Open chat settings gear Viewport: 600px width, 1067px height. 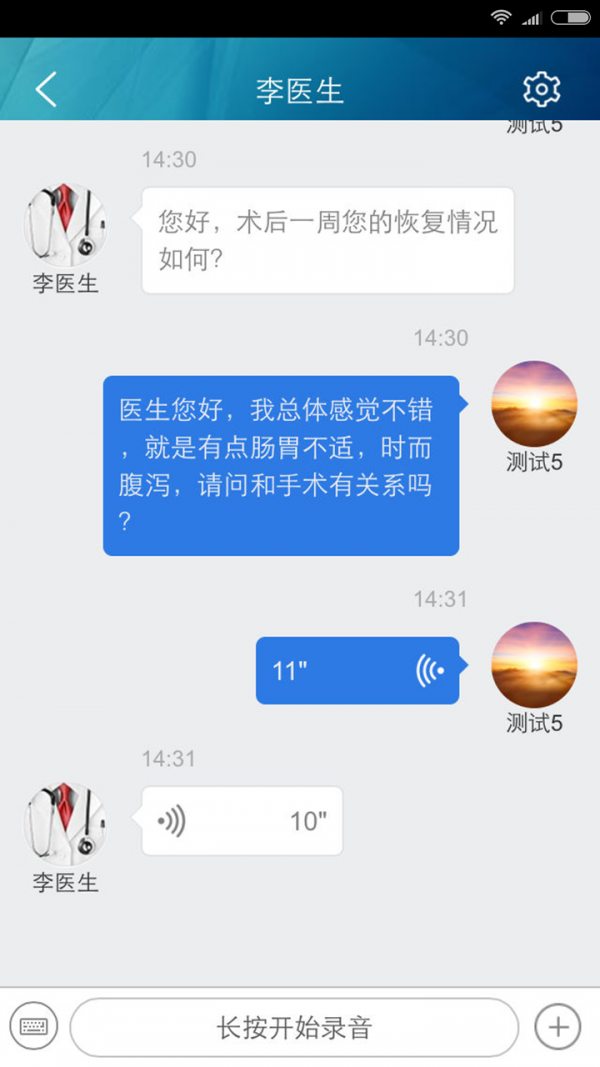pos(541,90)
